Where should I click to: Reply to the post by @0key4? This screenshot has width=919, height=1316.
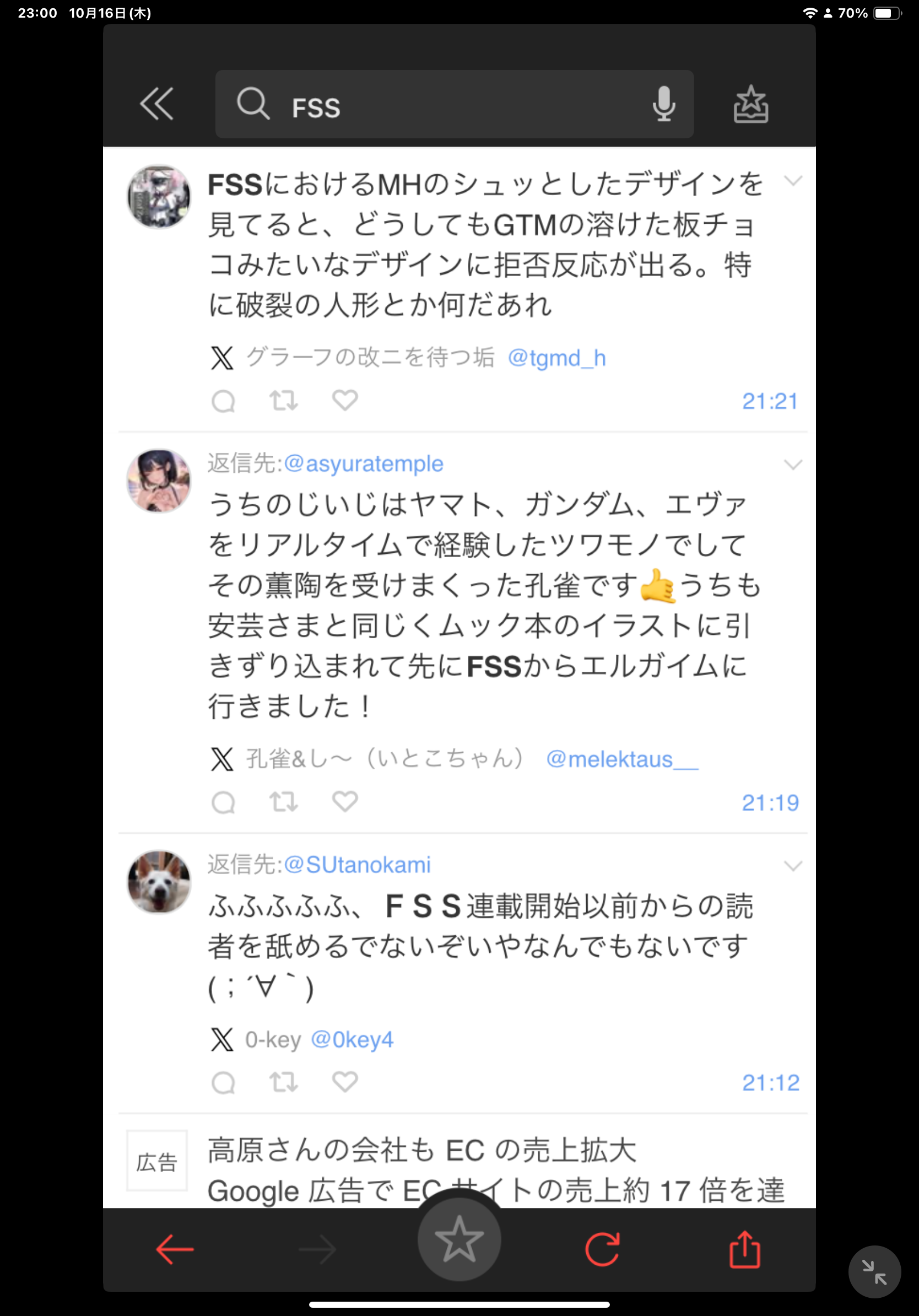coord(224,1083)
